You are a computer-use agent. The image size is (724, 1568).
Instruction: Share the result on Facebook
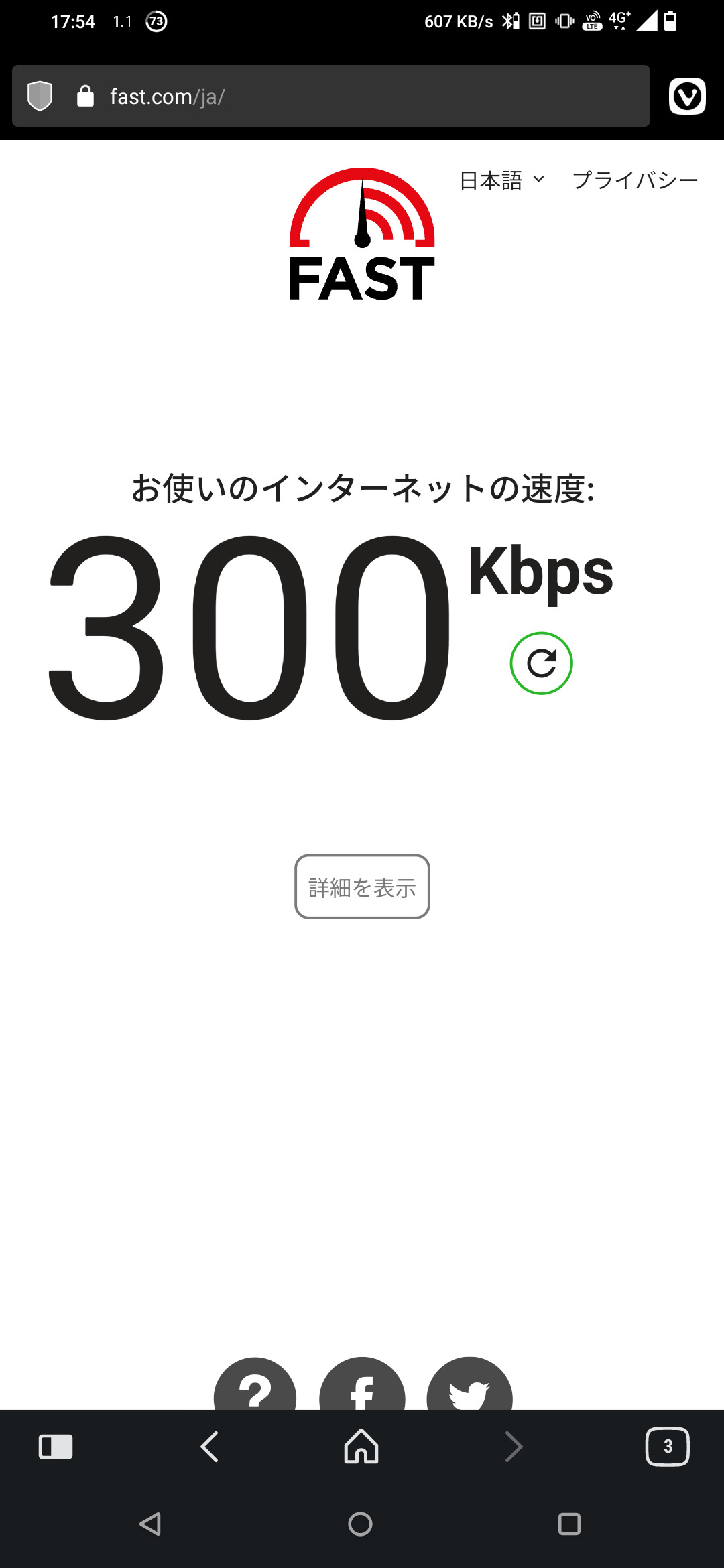click(362, 1386)
